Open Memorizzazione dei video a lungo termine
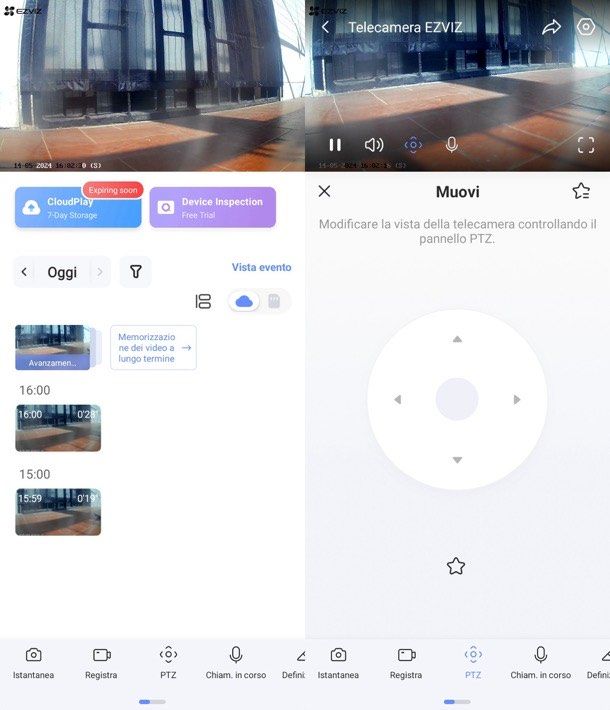 coord(153,347)
